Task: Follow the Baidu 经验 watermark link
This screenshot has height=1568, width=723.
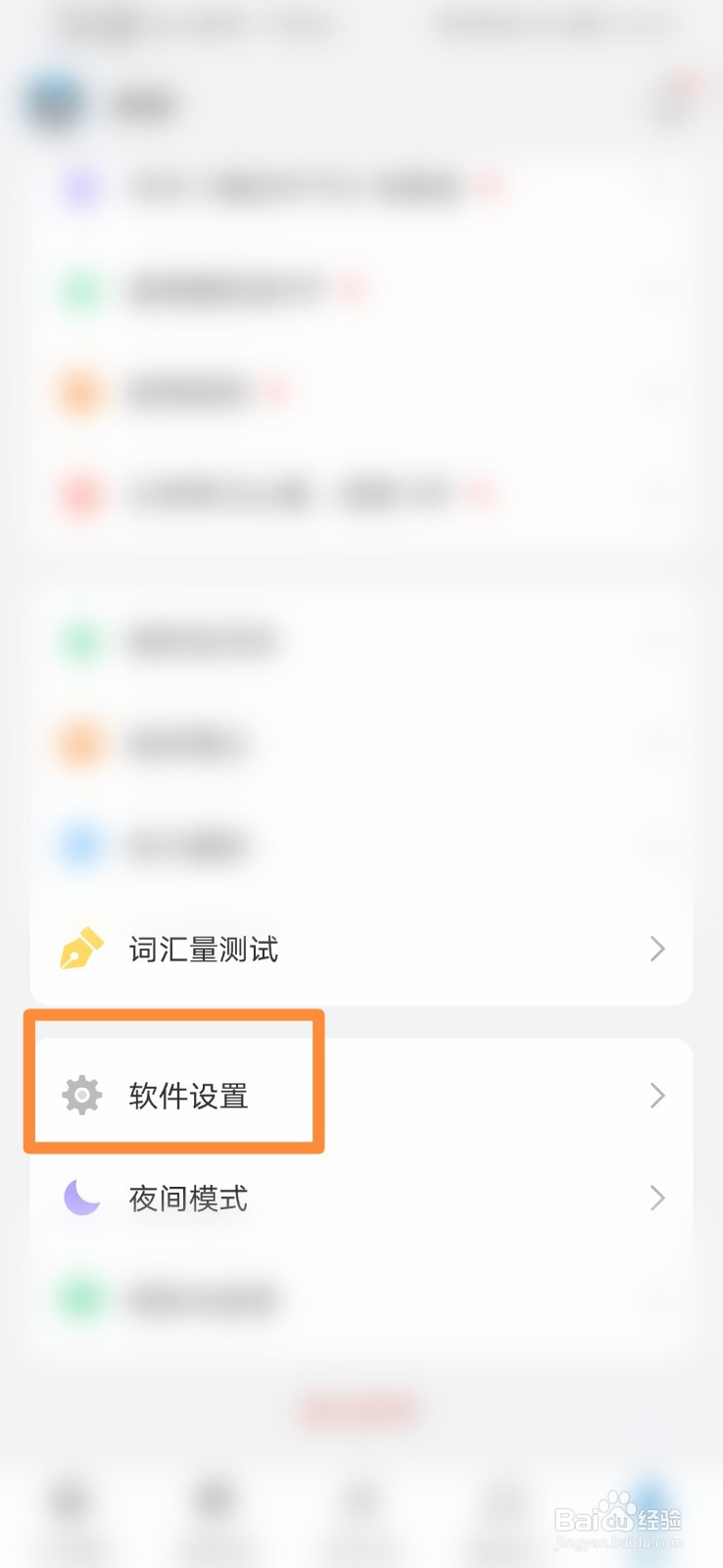Action: [x=617, y=1517]
